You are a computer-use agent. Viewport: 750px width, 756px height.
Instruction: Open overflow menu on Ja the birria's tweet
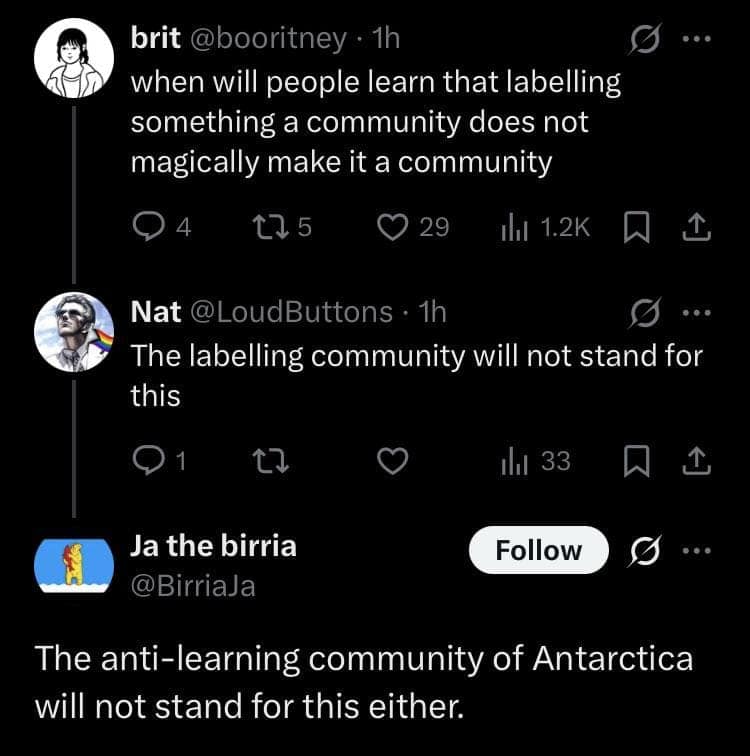point(696,550)
